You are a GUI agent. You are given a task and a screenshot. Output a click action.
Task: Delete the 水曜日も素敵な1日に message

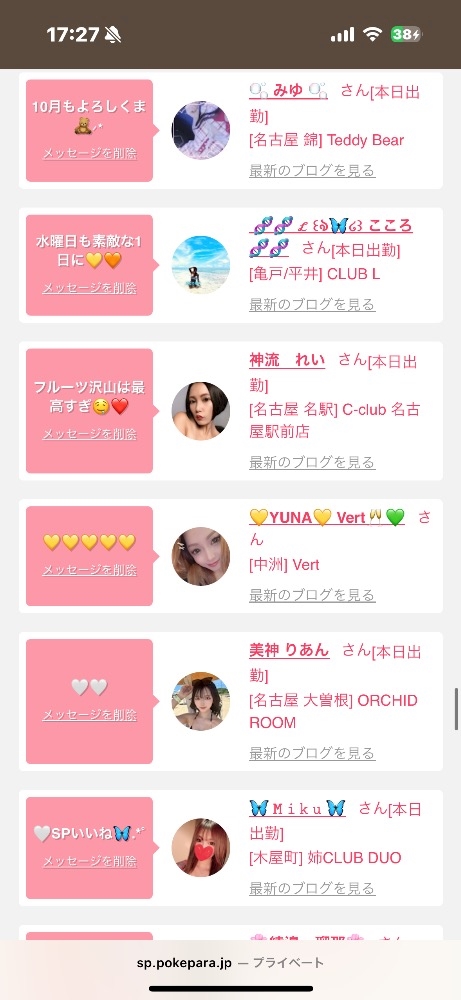(89, 288)
